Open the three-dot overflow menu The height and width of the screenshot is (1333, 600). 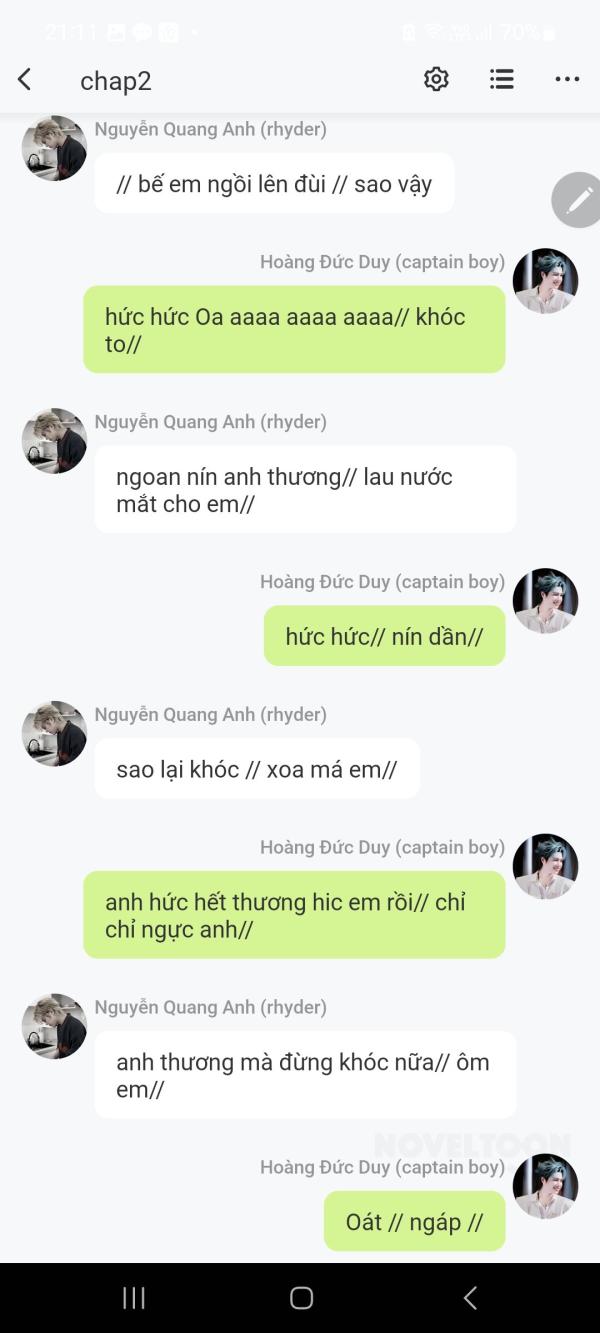pyautogui.click(x=567, y=80)
